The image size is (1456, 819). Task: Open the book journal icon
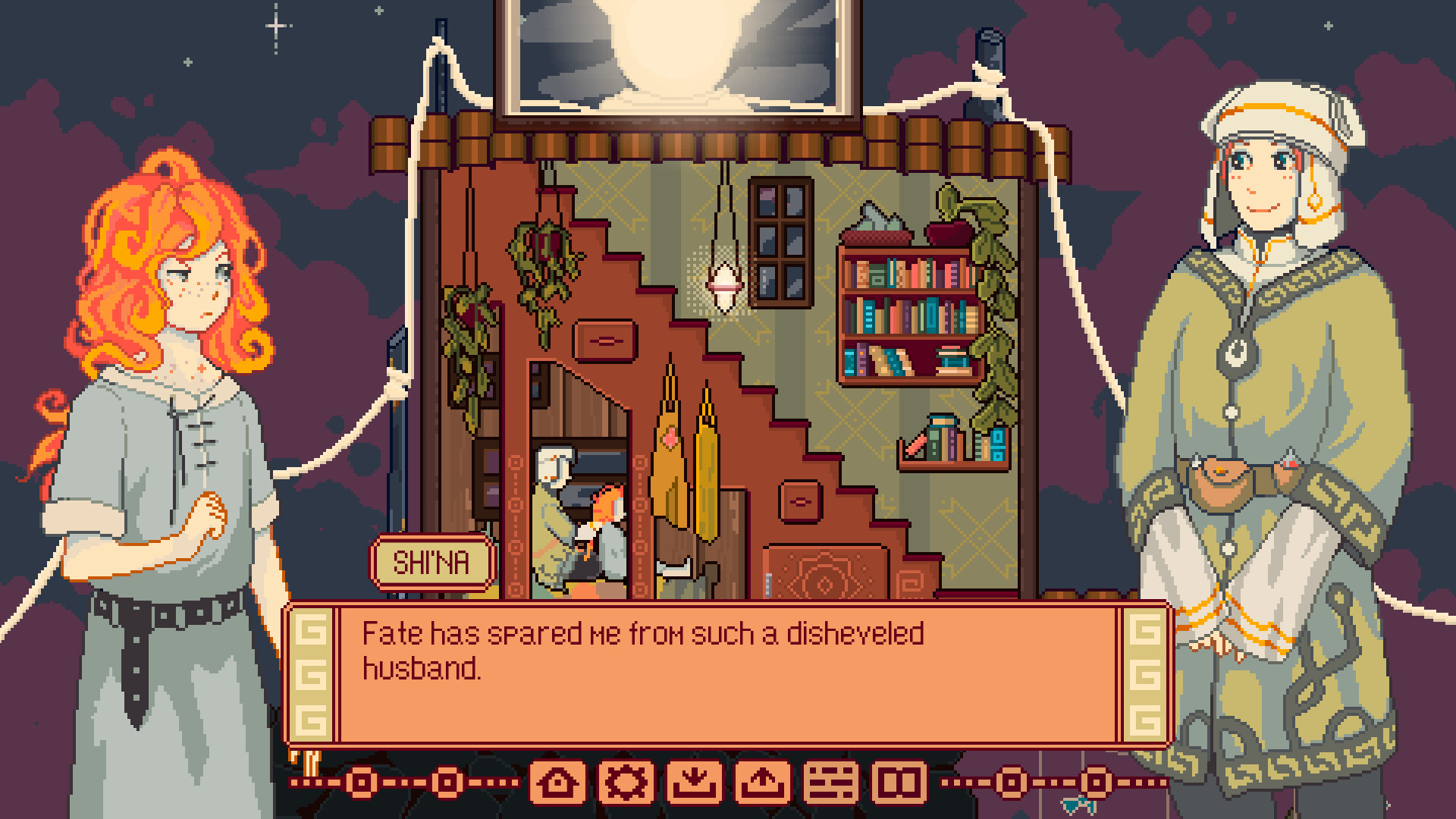[899, 782]
